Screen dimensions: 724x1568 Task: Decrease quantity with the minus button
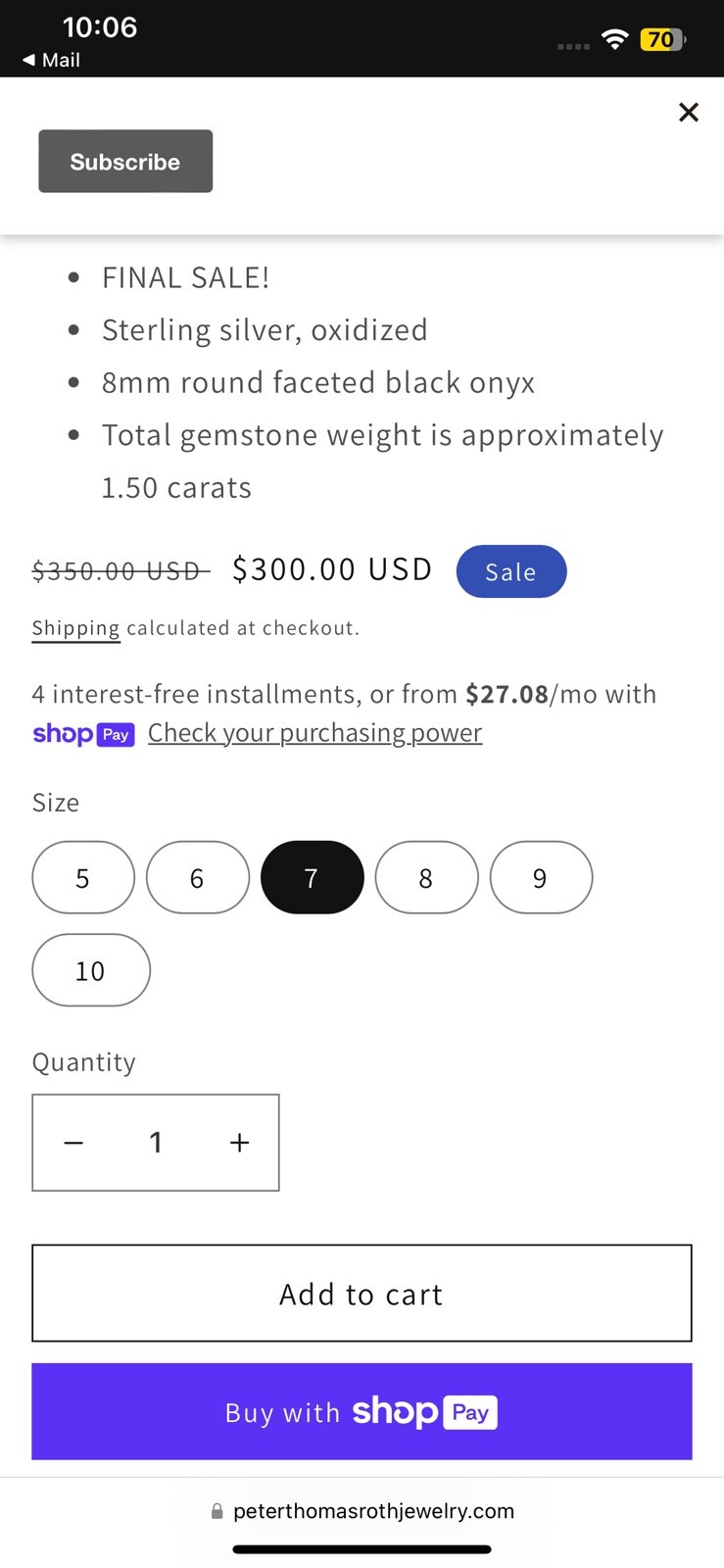(73, 1143)
